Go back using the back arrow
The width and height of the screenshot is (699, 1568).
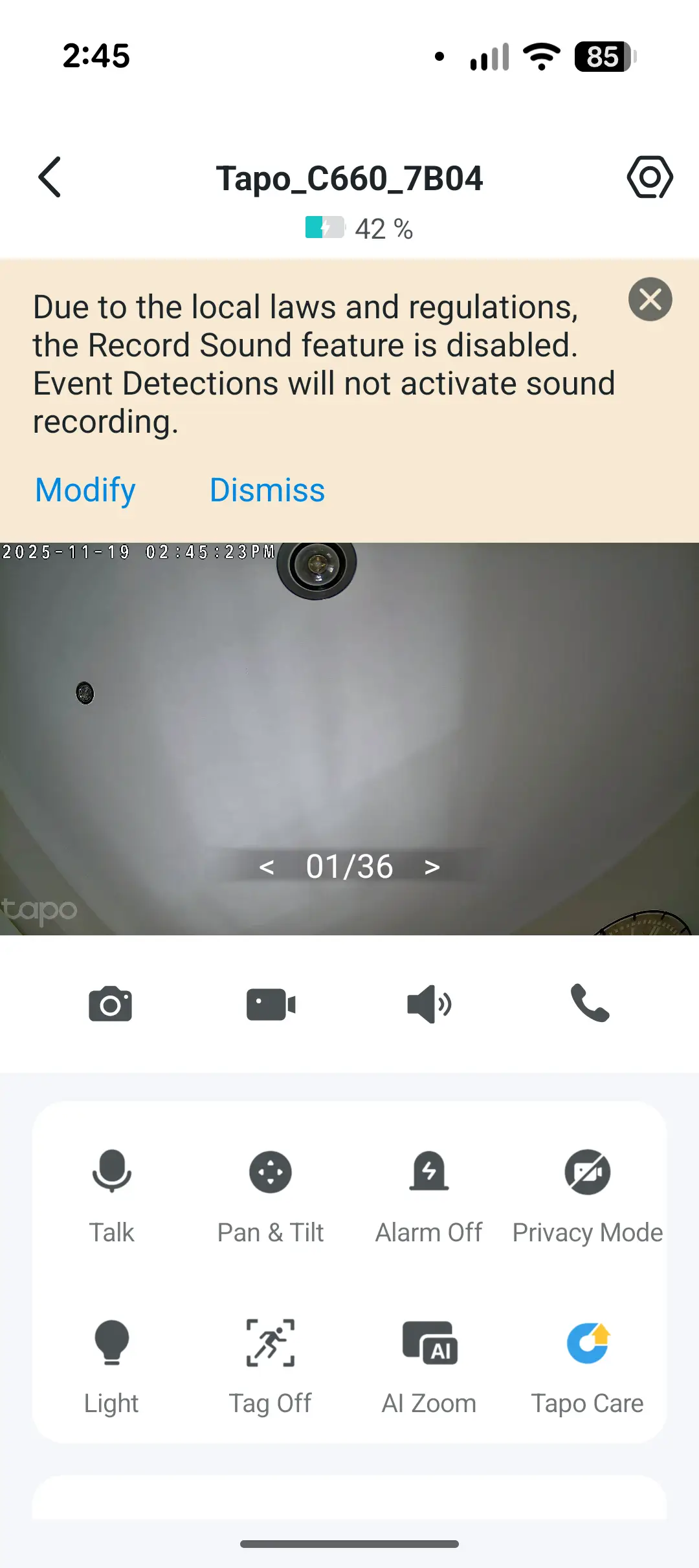50,177
